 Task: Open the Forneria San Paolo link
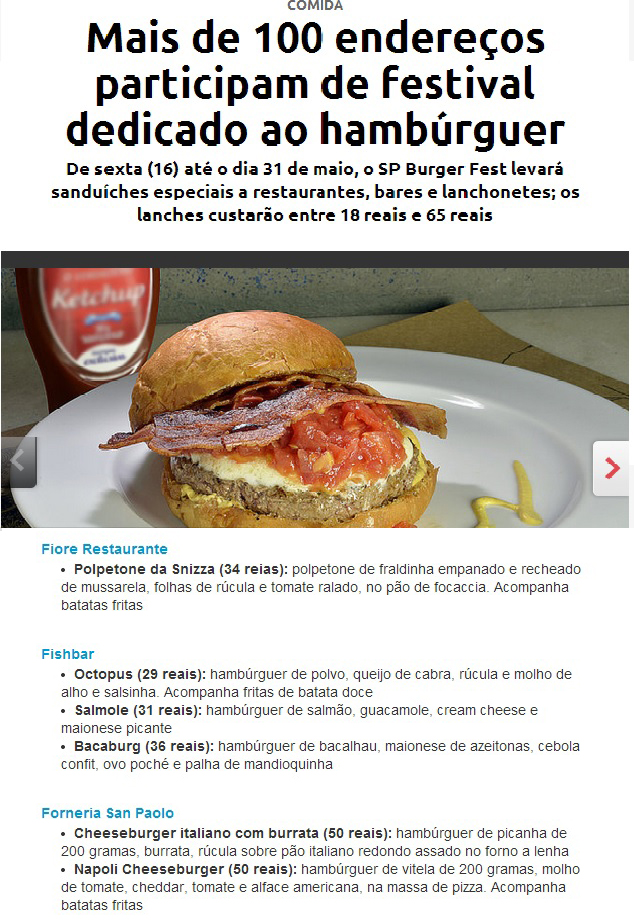(x=107, y=813)
